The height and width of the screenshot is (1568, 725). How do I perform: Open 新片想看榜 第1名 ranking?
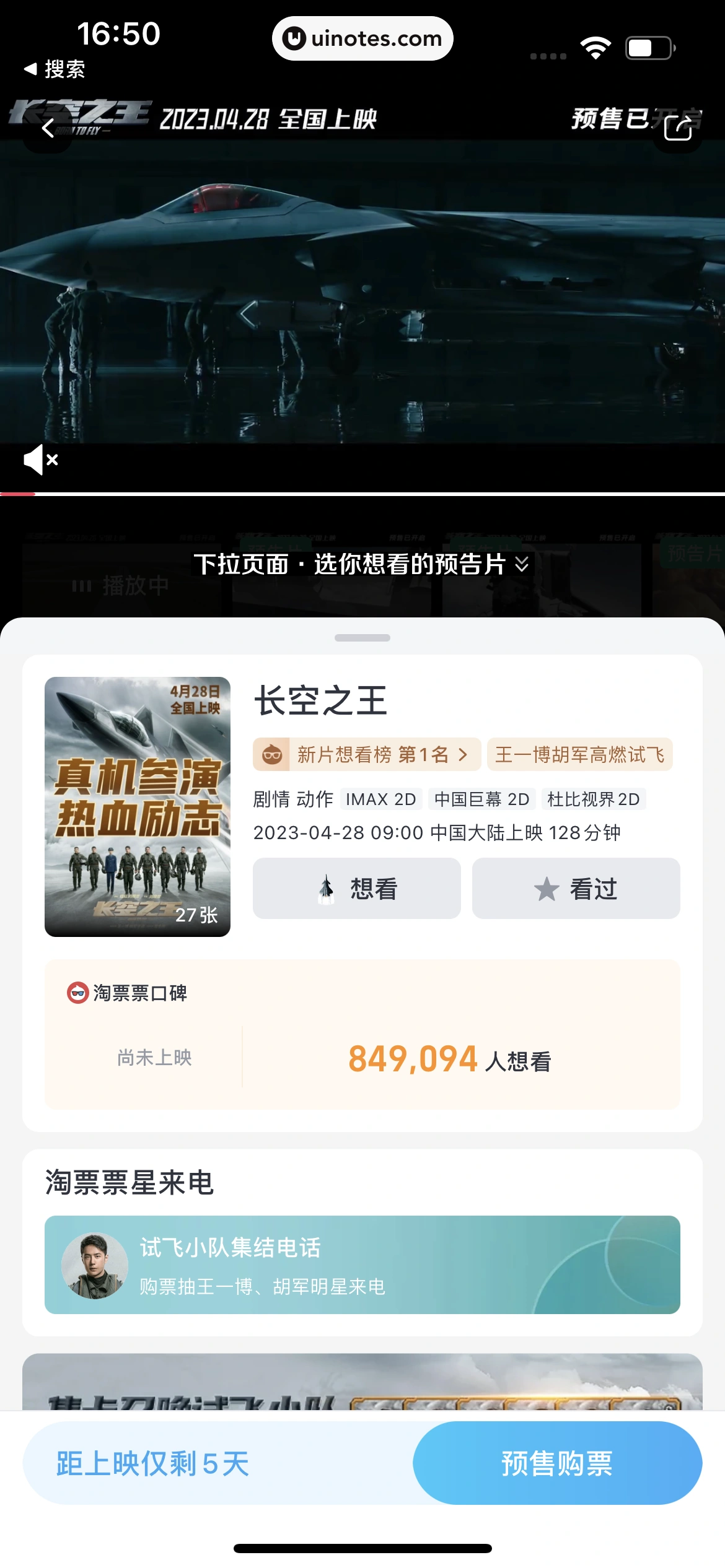tap(367, 754)
